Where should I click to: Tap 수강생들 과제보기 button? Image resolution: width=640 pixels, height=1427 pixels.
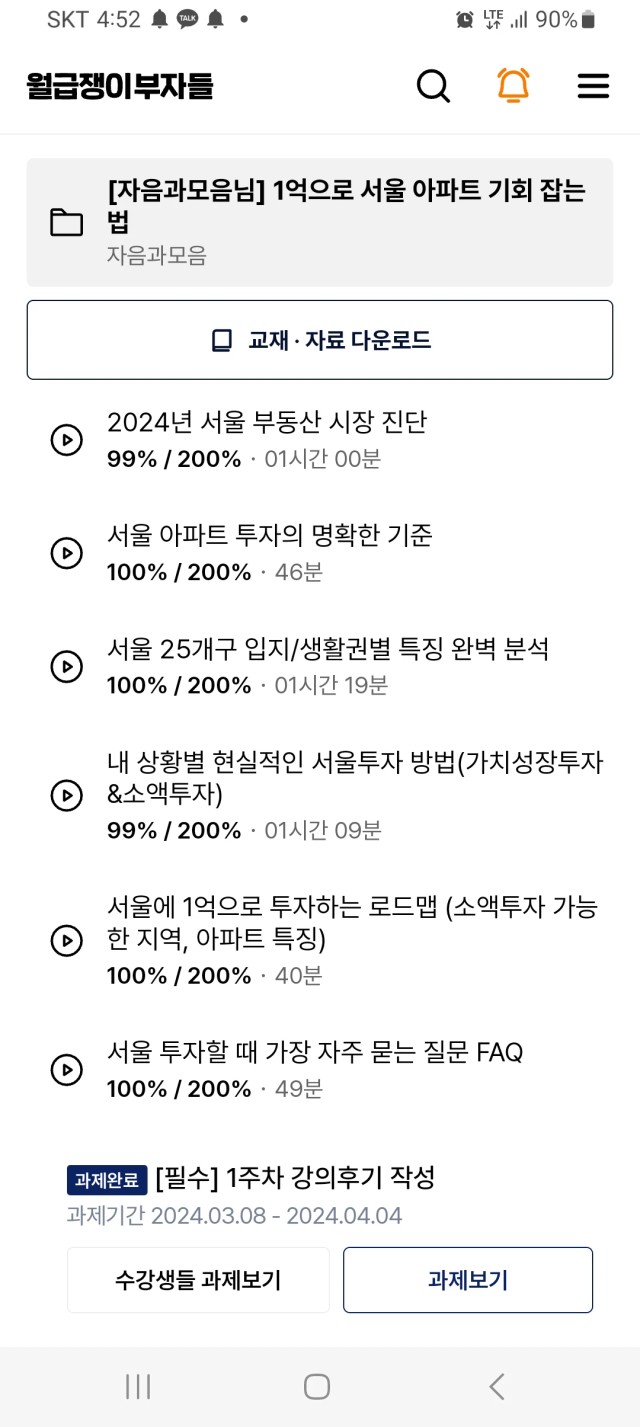(198, 1280)
